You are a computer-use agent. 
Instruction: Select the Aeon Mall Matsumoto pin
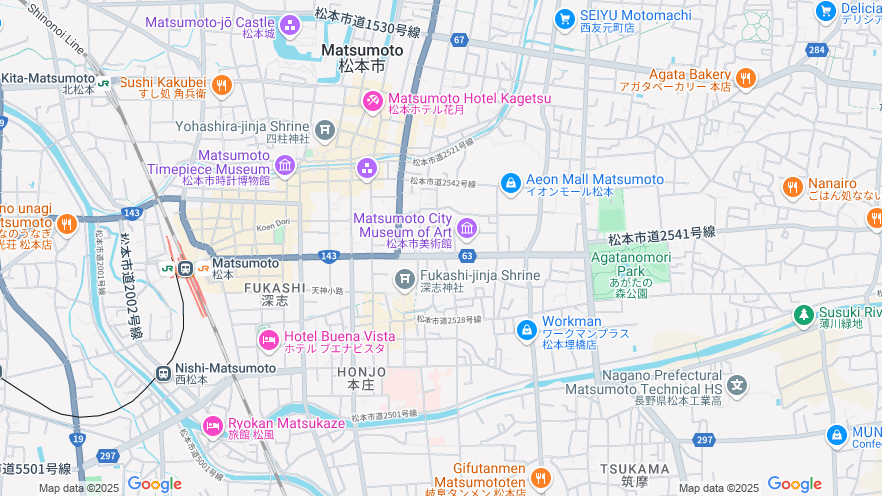point(511,182)
